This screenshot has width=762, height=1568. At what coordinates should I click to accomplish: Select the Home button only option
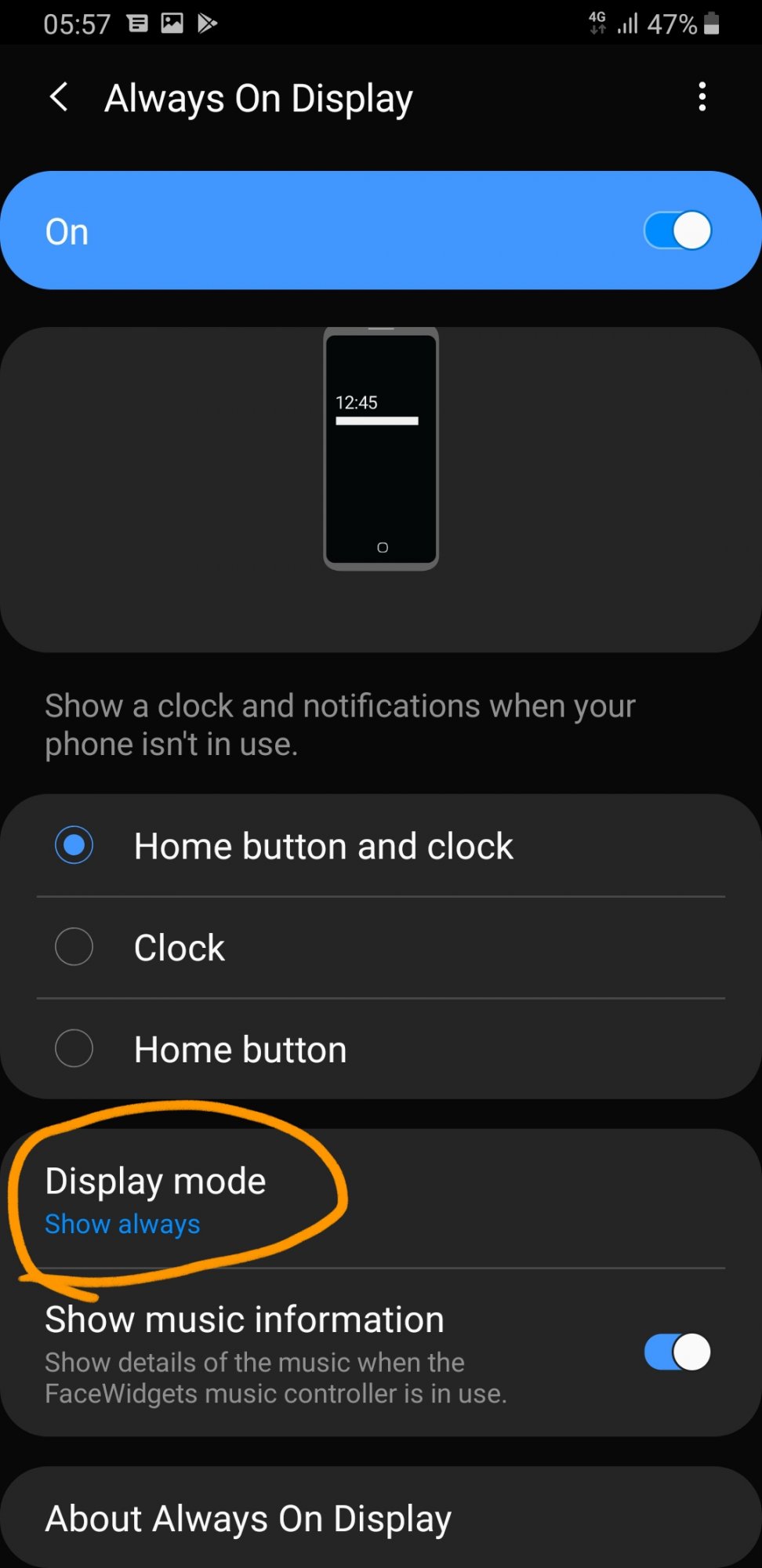pos(381,1049)
